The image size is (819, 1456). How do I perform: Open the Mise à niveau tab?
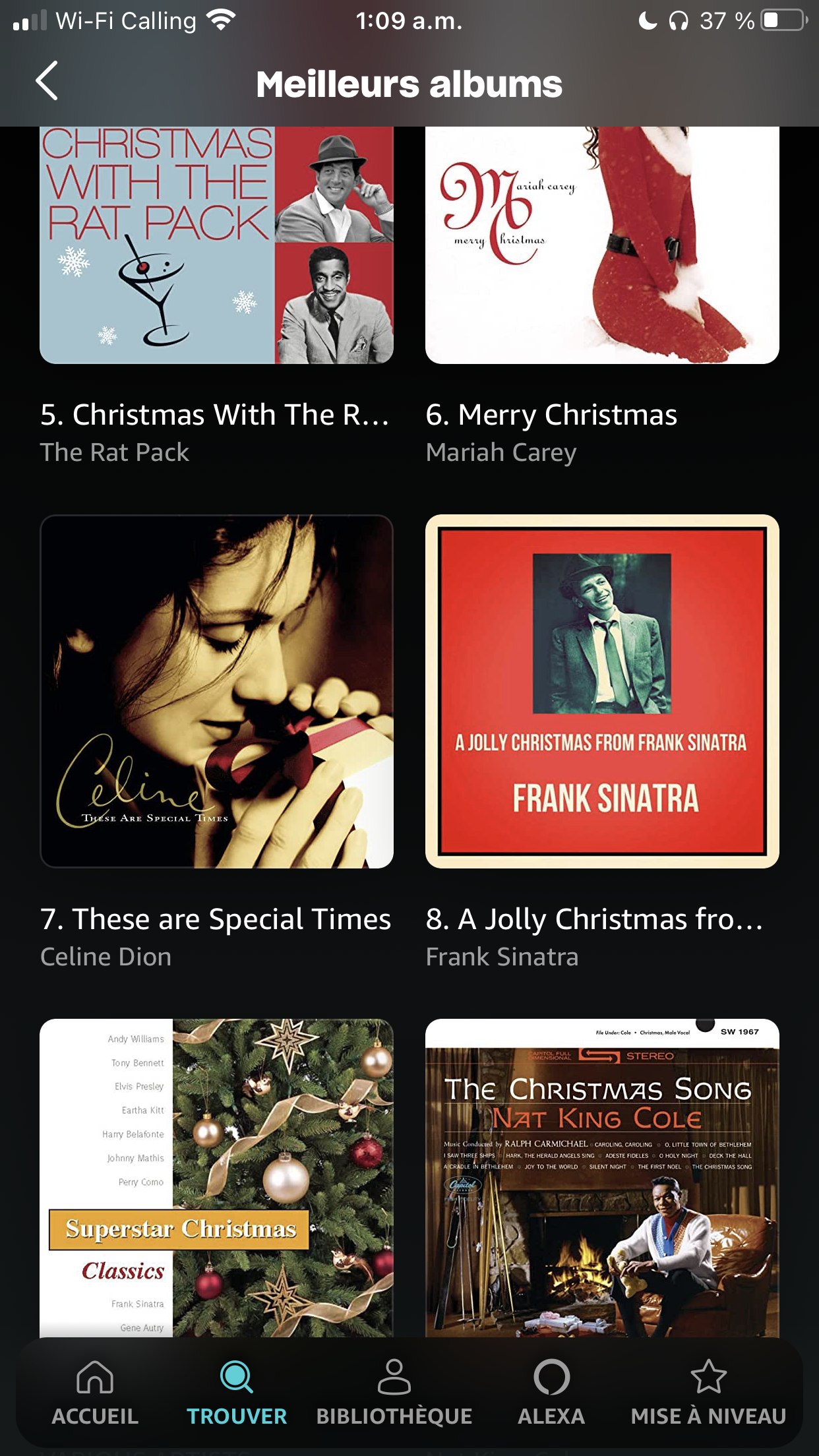(708, 1393)
